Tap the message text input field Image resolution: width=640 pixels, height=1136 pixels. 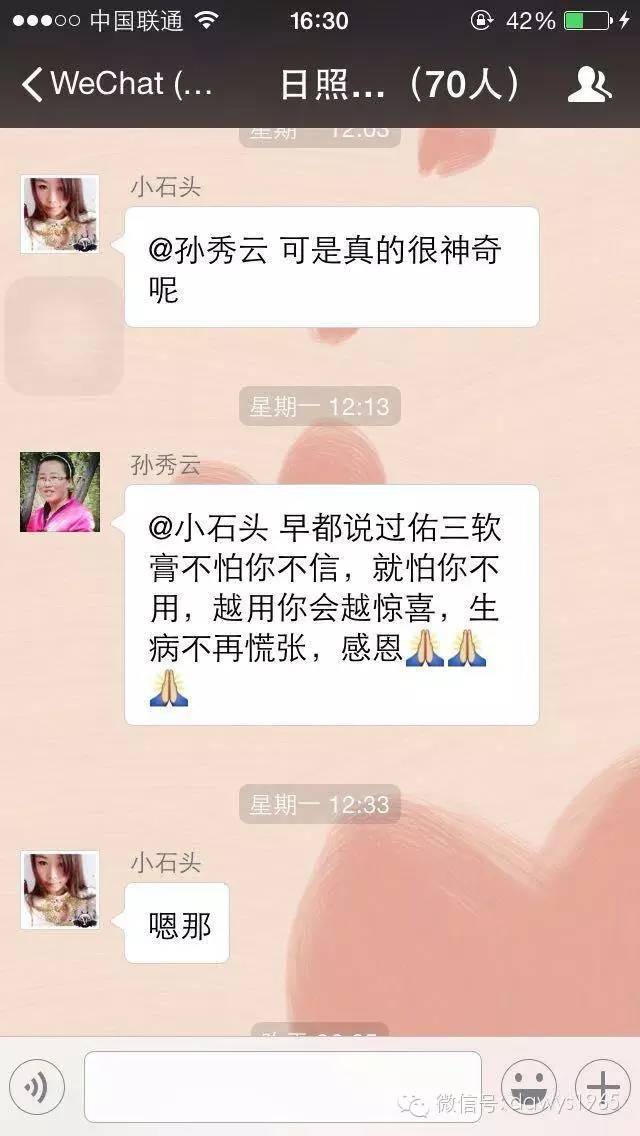pyautogui.click(x=282, y=1086)
